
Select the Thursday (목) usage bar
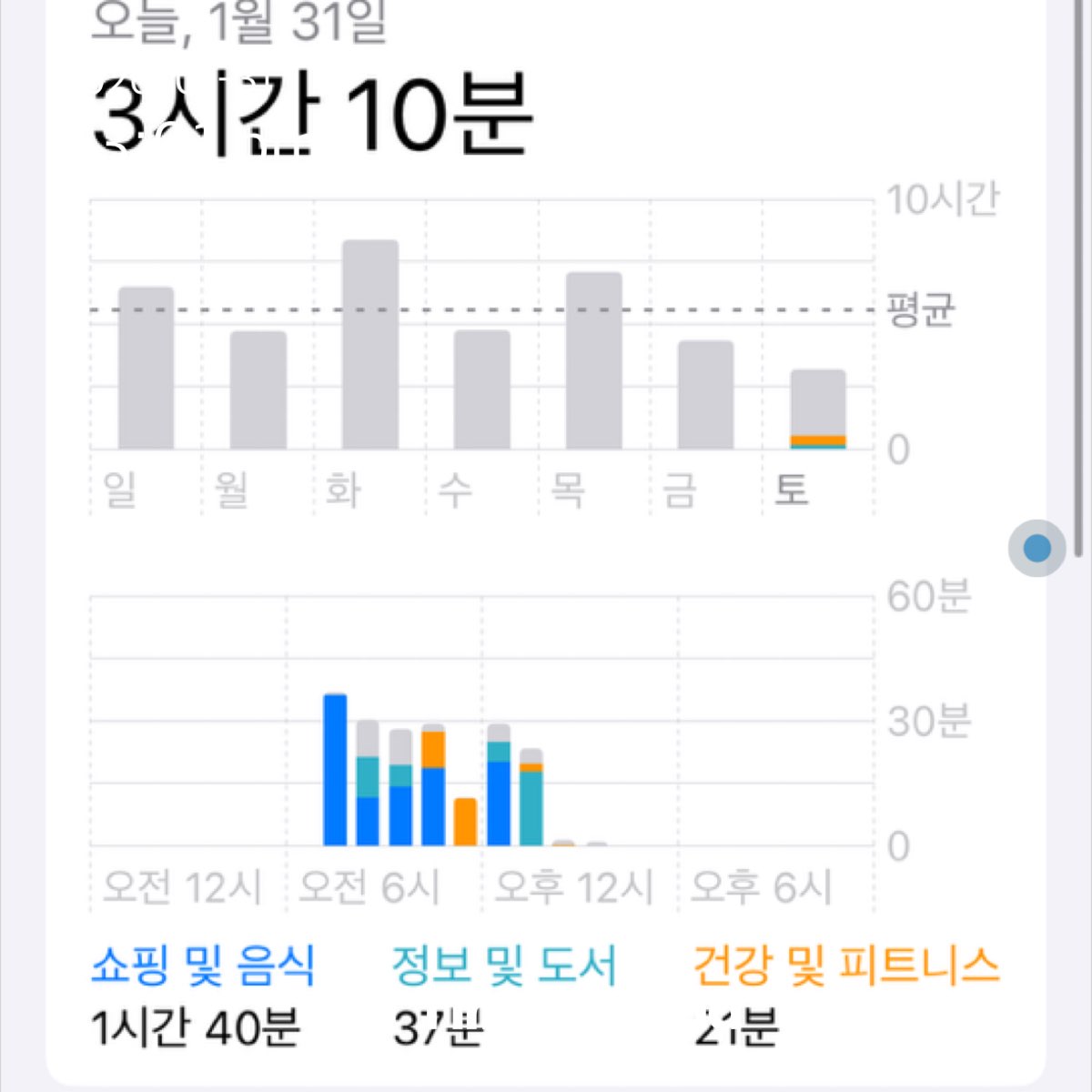593,361
